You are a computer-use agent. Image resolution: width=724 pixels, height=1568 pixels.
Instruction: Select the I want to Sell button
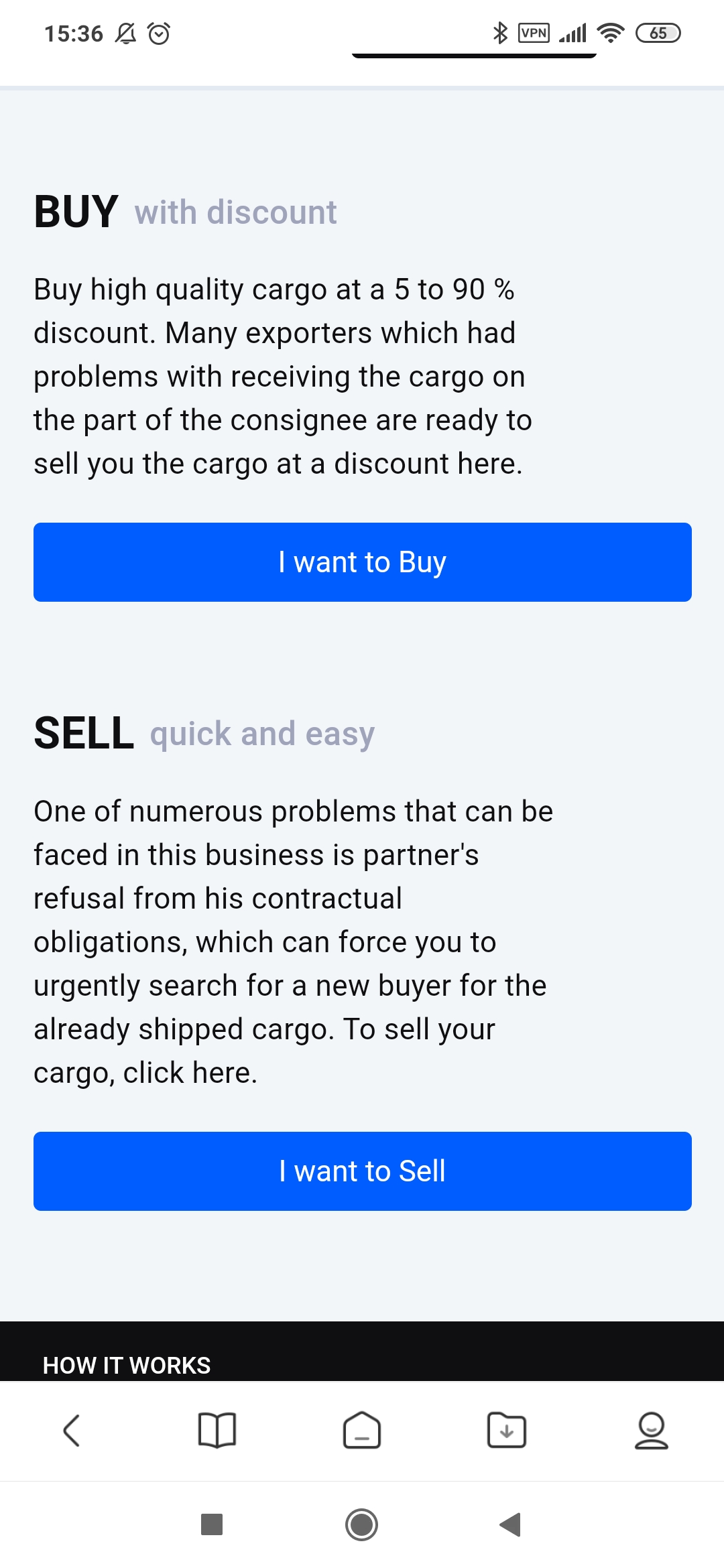point(363,1171)
